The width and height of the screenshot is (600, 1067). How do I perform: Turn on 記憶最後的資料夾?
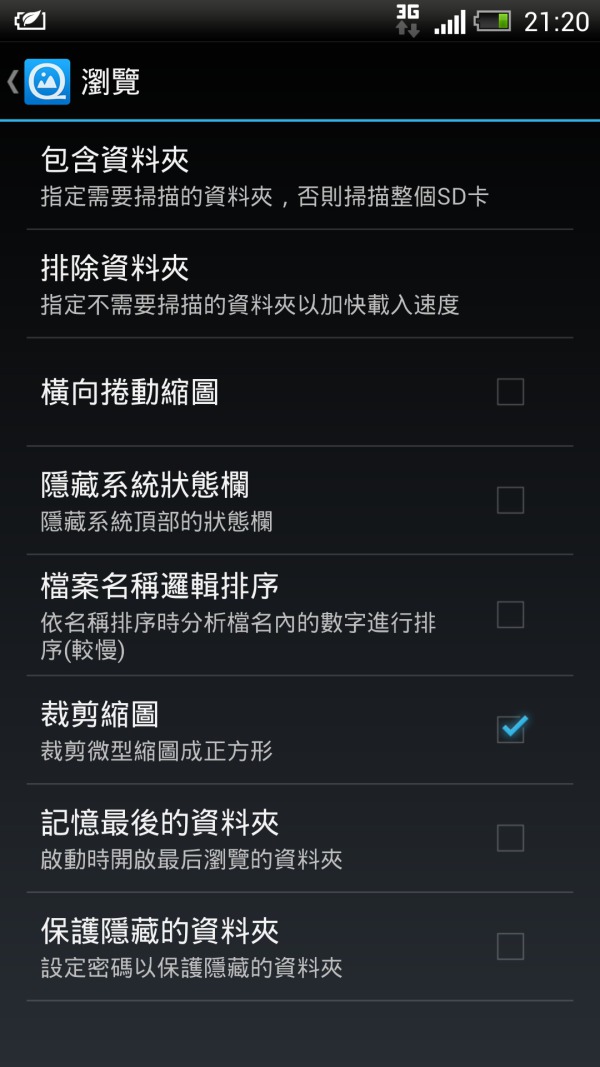tap(510, 838)
